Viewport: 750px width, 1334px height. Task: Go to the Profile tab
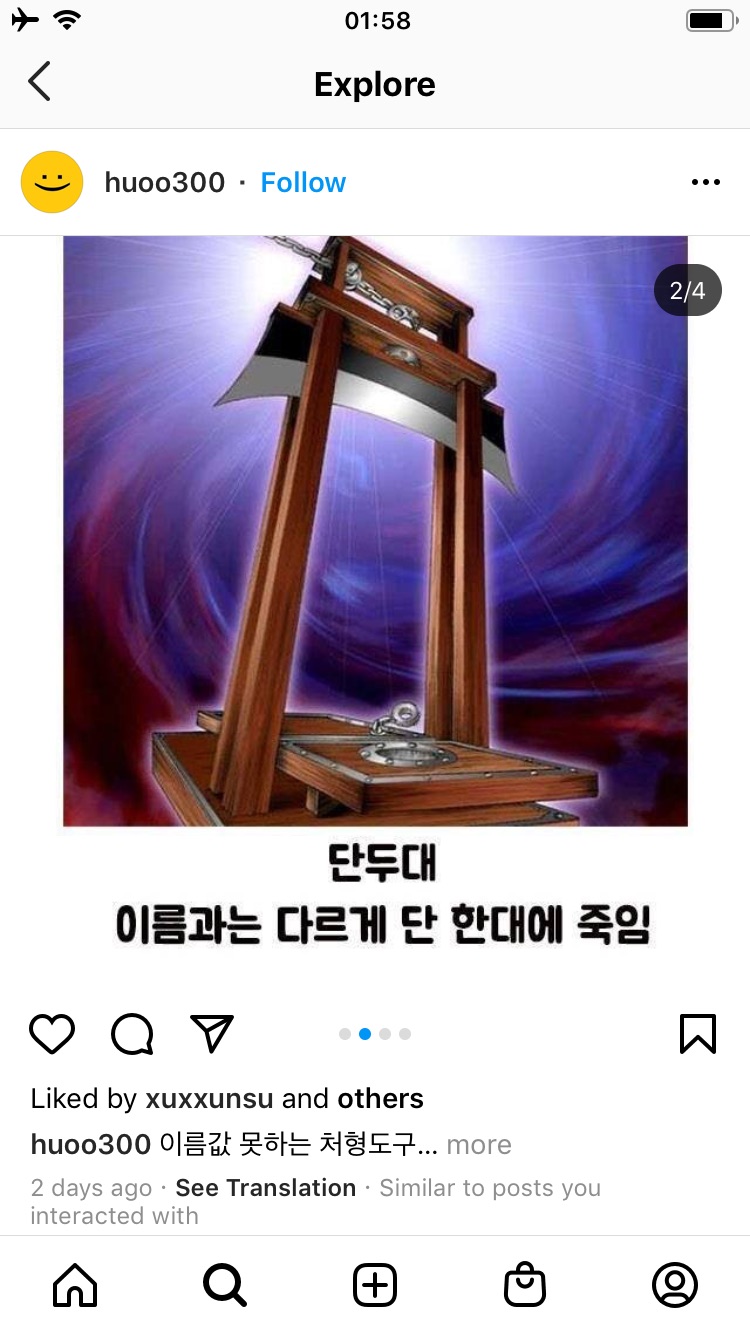pos(675,1285)
